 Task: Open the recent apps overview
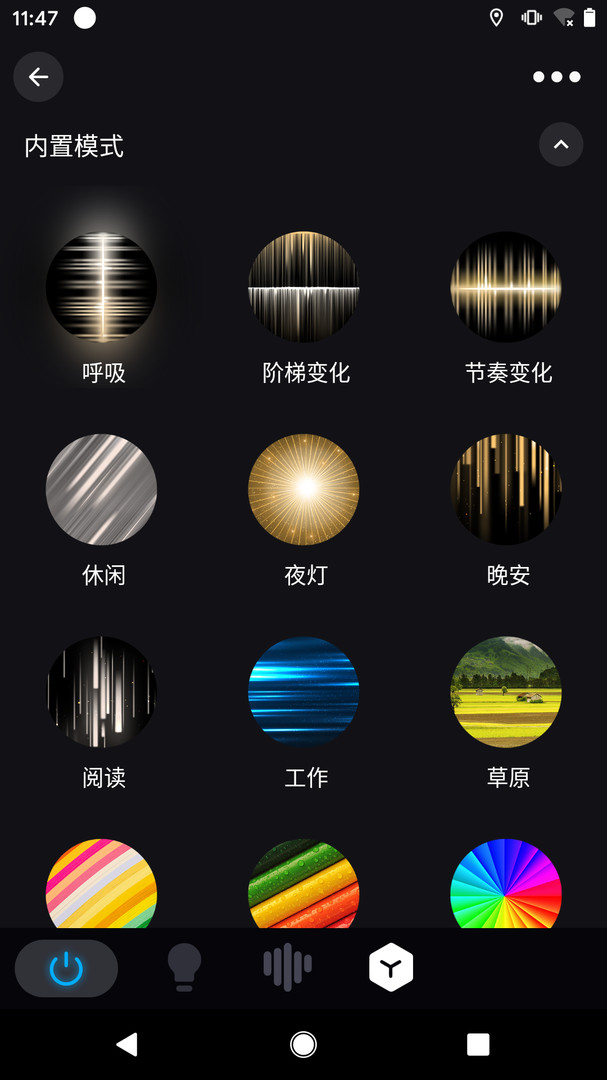click(478, 1045)
